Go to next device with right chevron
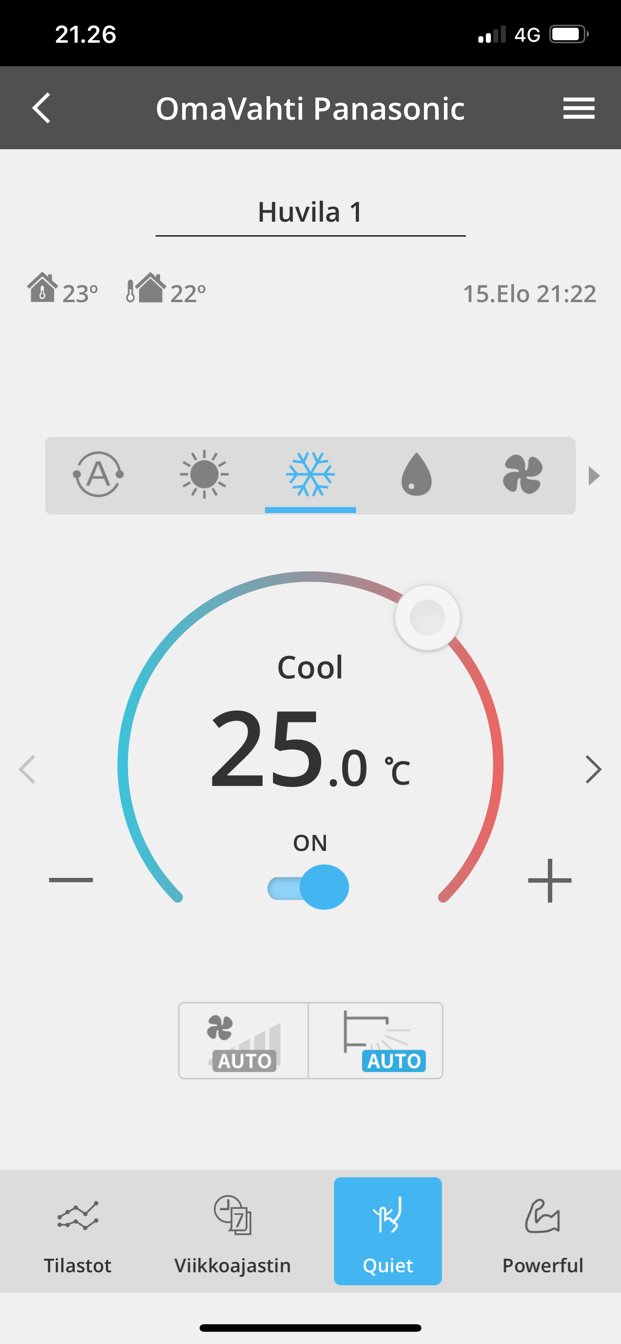The height and width of the screenshot is (1344, 621). pyautogui.click(x=593, y=769)
